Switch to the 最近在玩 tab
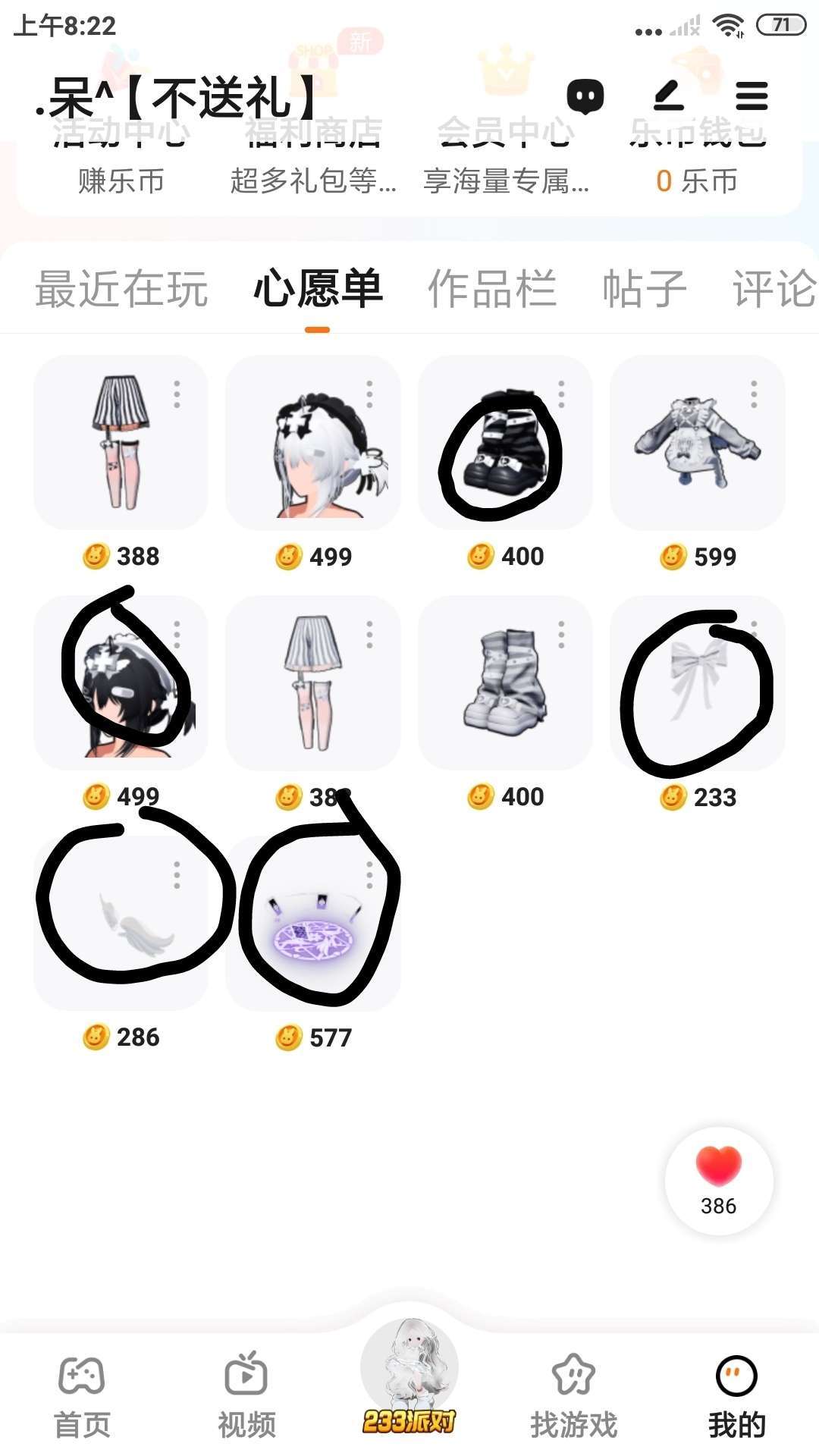This screenshot has height=1456, width=819. click(x=121, y=289)
